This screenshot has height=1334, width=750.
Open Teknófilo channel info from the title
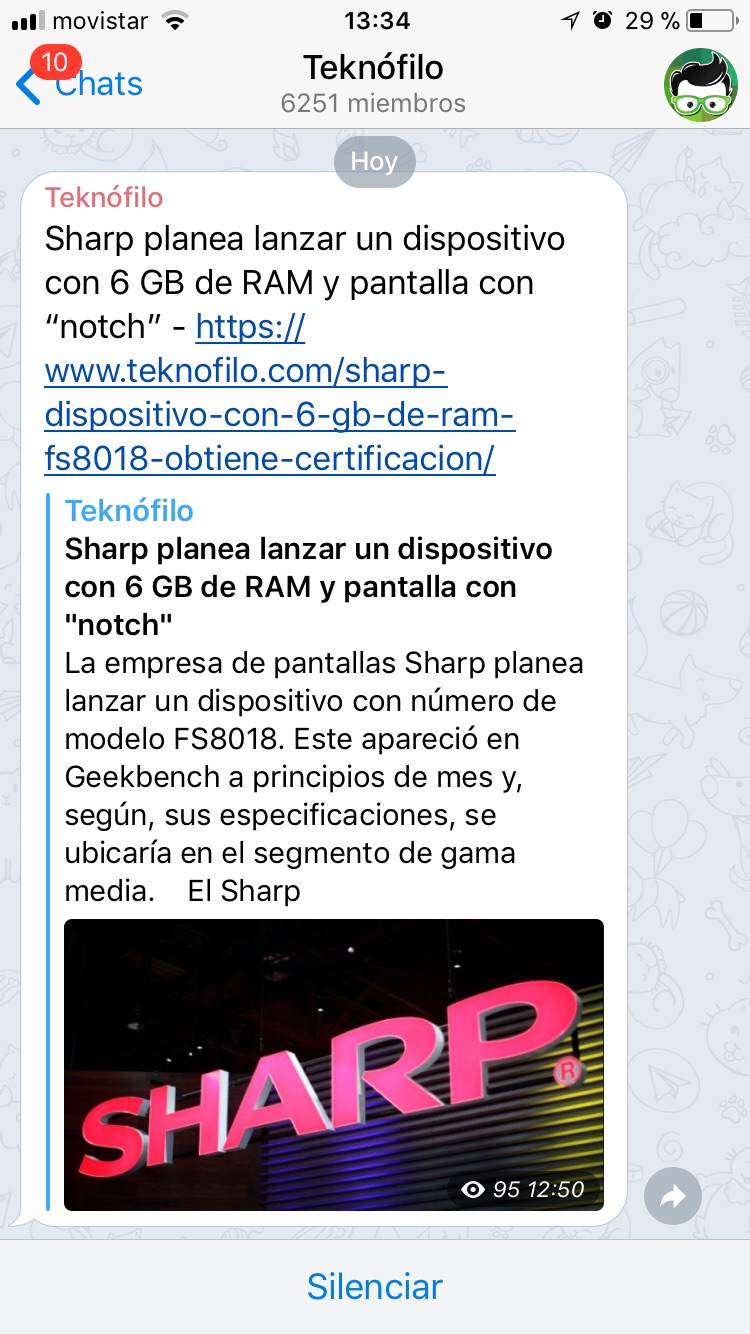click(x=373, y=84)
